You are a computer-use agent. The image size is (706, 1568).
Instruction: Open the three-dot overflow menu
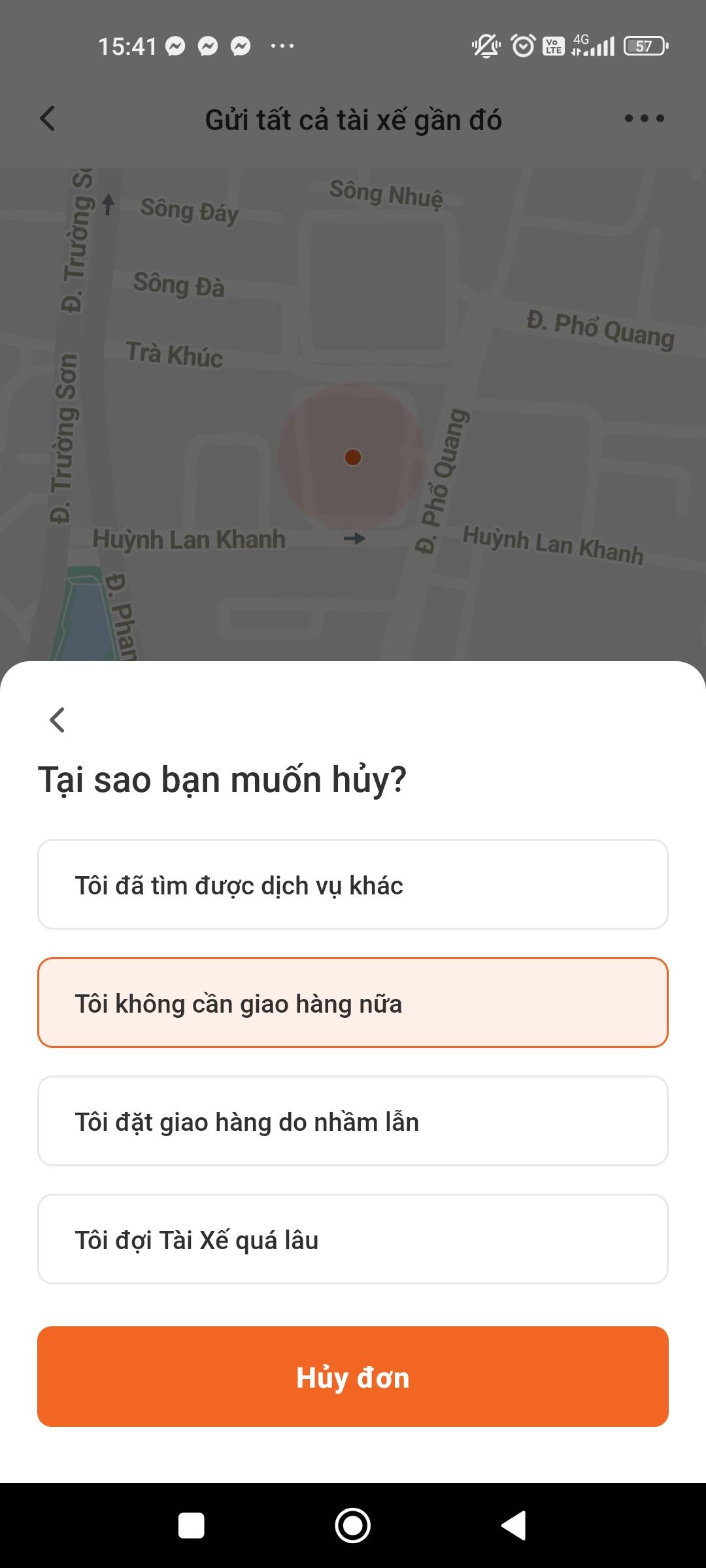pyautogui.click(x=644, y=118)
